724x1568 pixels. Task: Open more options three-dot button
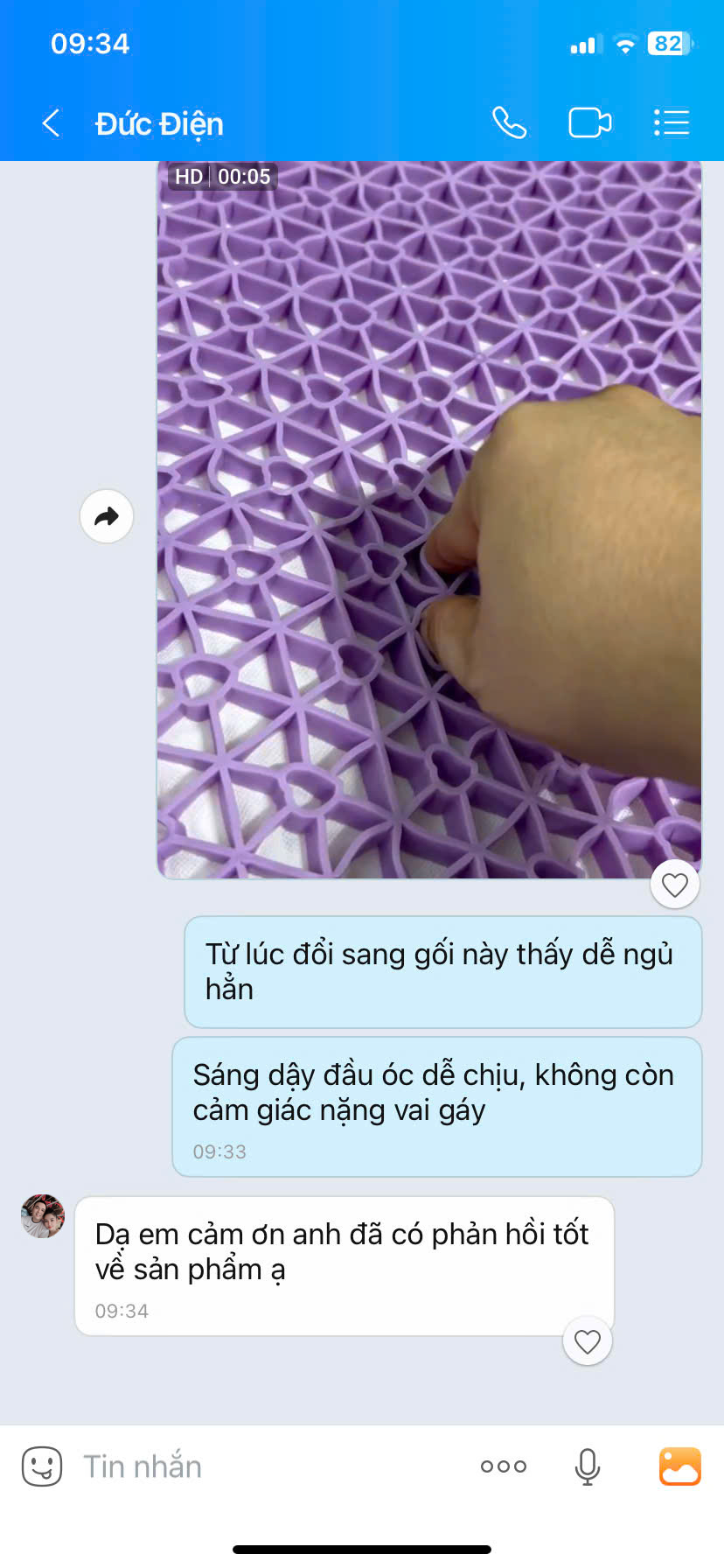pos(504,1466)
